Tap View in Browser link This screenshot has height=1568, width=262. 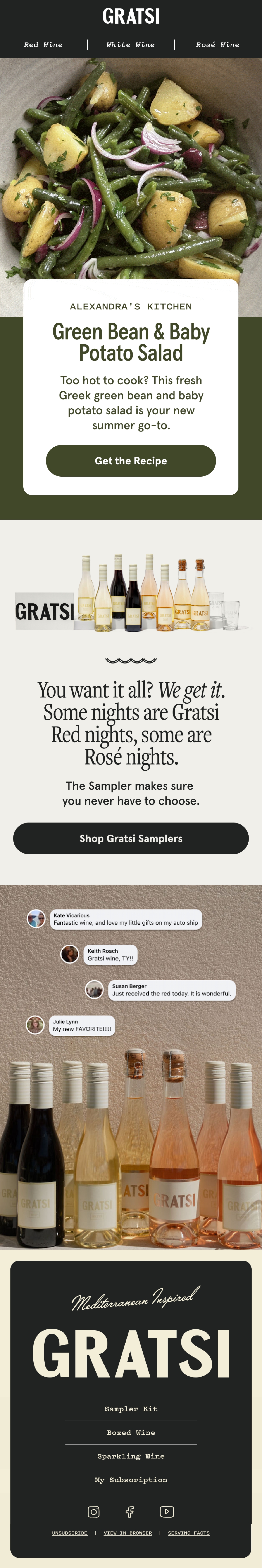pyautogui.click(x=128, y=1533)
